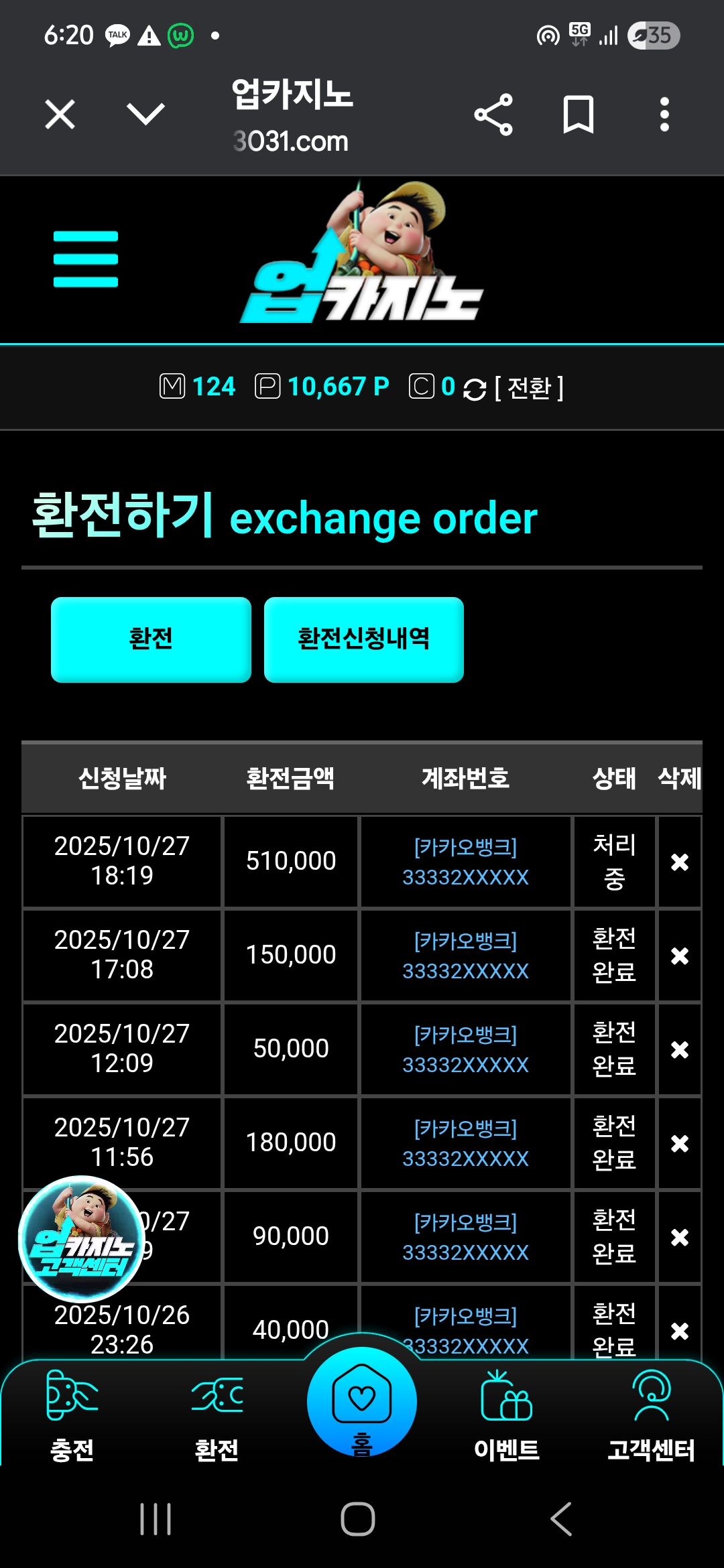Viewport: 724px width, 1568px height.
Task: Close the in-app browser window
Action: (60, 115)
